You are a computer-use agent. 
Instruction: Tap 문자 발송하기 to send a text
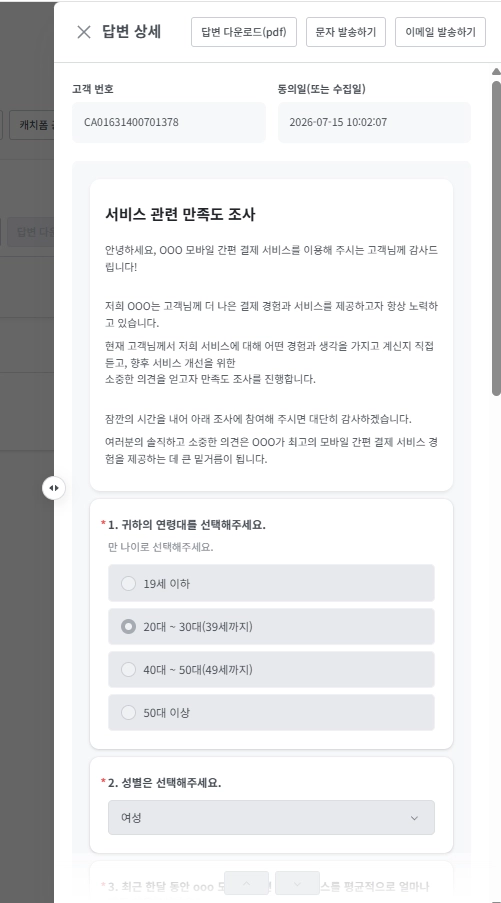346,32
